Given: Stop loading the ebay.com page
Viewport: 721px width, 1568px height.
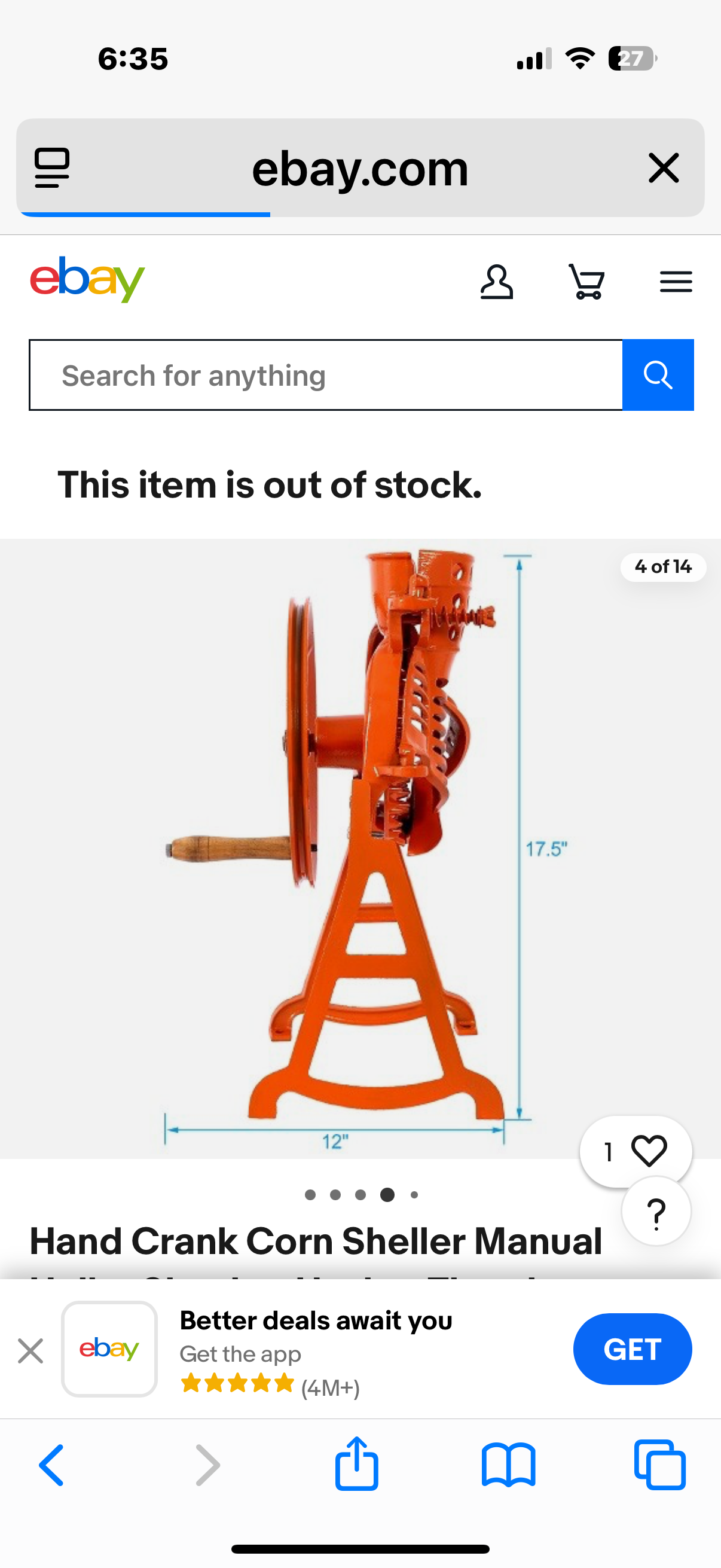Looking at the screenshot, I should pyautogui.click(x=663, y=168).
